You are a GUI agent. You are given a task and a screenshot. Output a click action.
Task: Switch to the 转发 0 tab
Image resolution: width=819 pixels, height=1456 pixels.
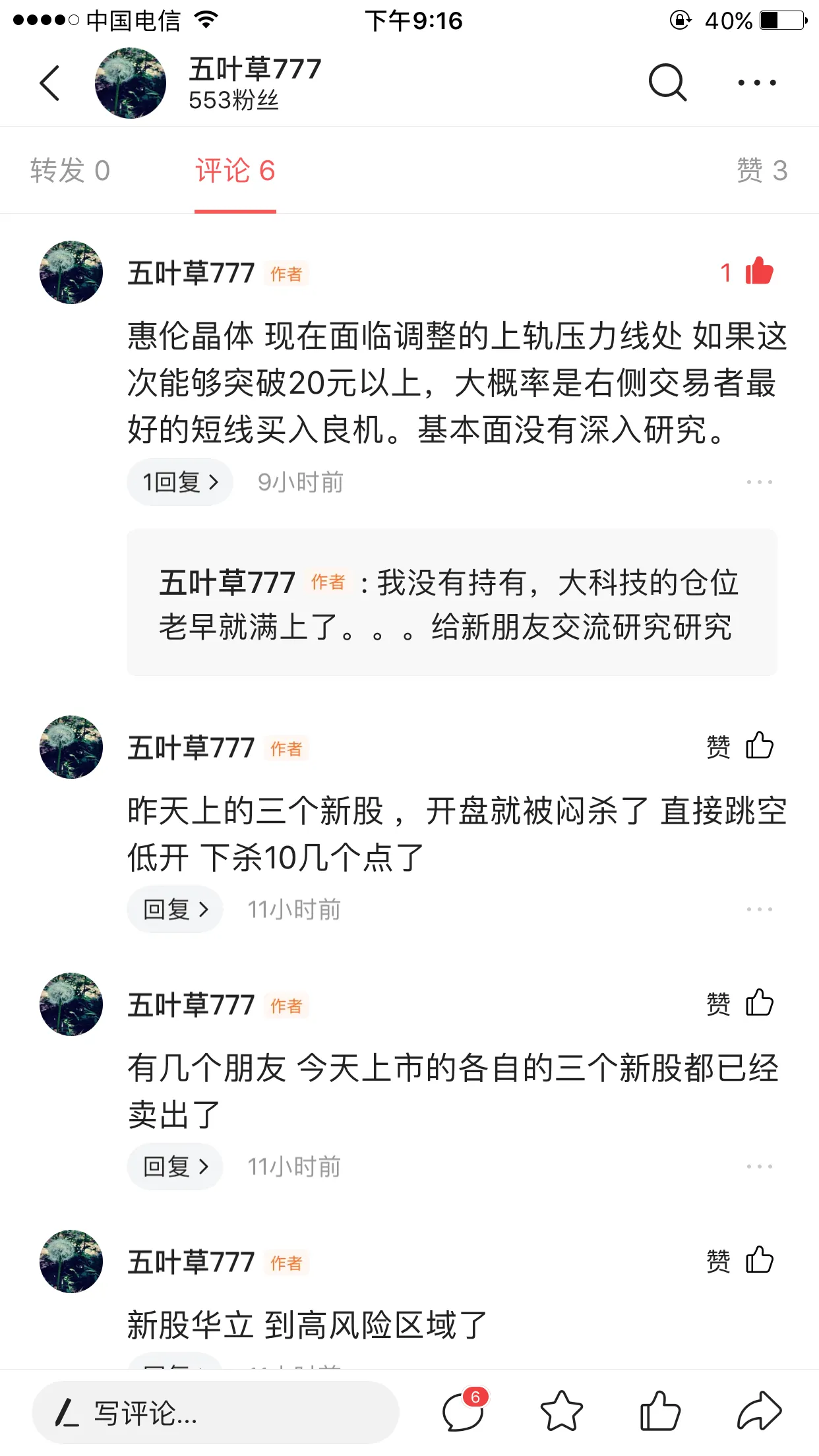(70, 171)
